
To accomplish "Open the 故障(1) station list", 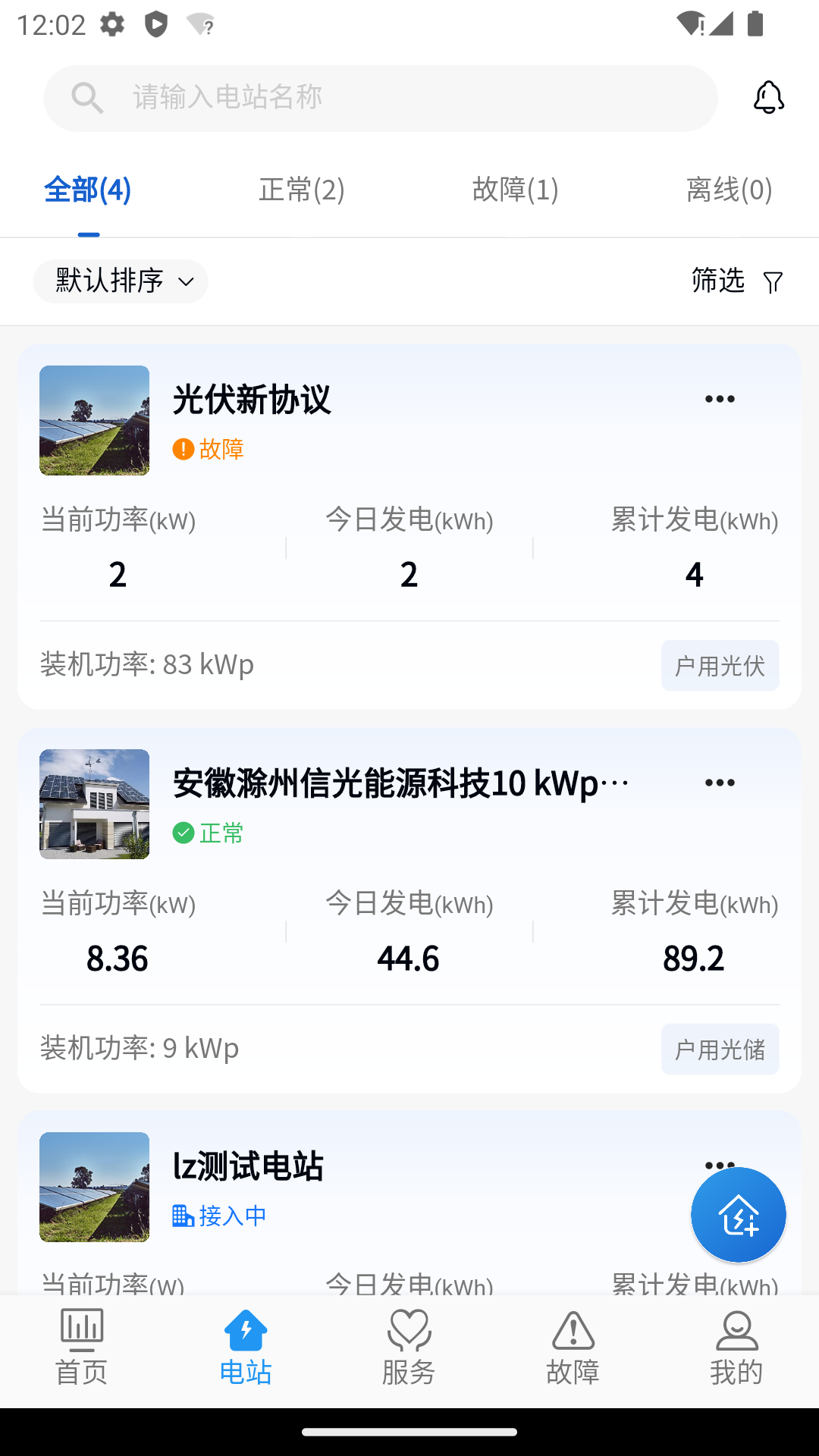I will [x=514, y=191].
